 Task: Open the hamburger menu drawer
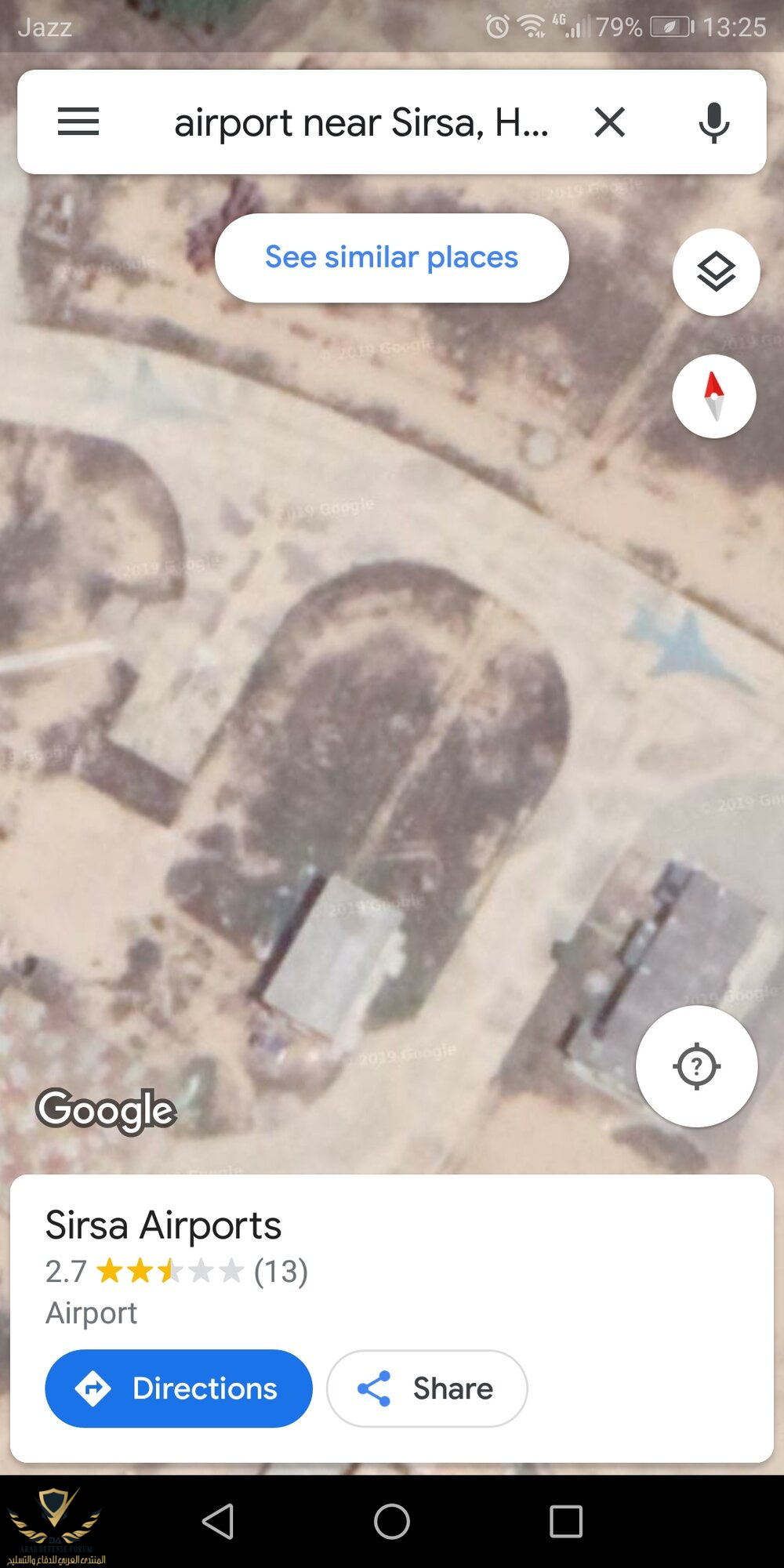pos(78,122)
